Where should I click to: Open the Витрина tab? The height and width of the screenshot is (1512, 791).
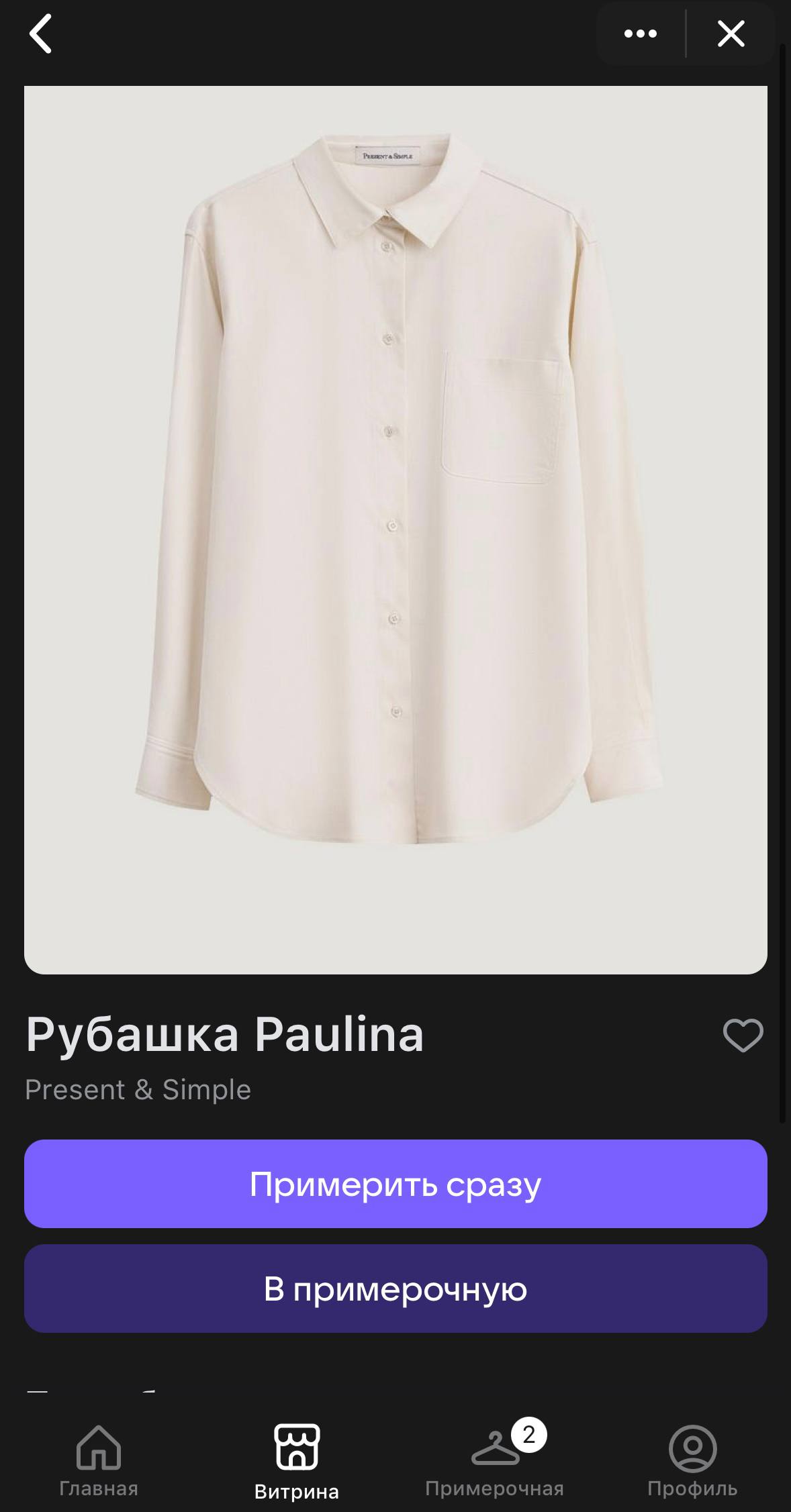point(297,1460)
